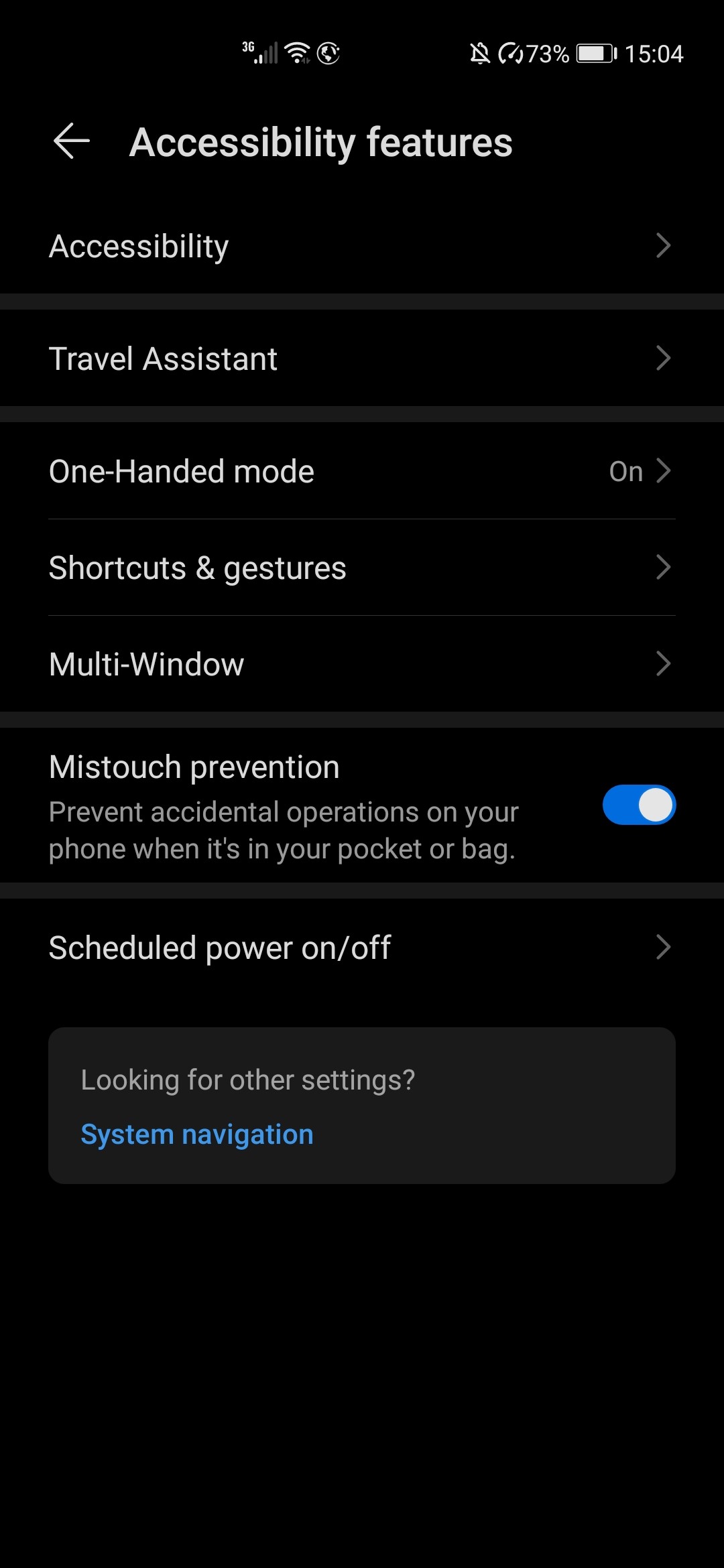
Task: Turn off the Mistouch prevention switch
Action: click(x=639, y=805)
